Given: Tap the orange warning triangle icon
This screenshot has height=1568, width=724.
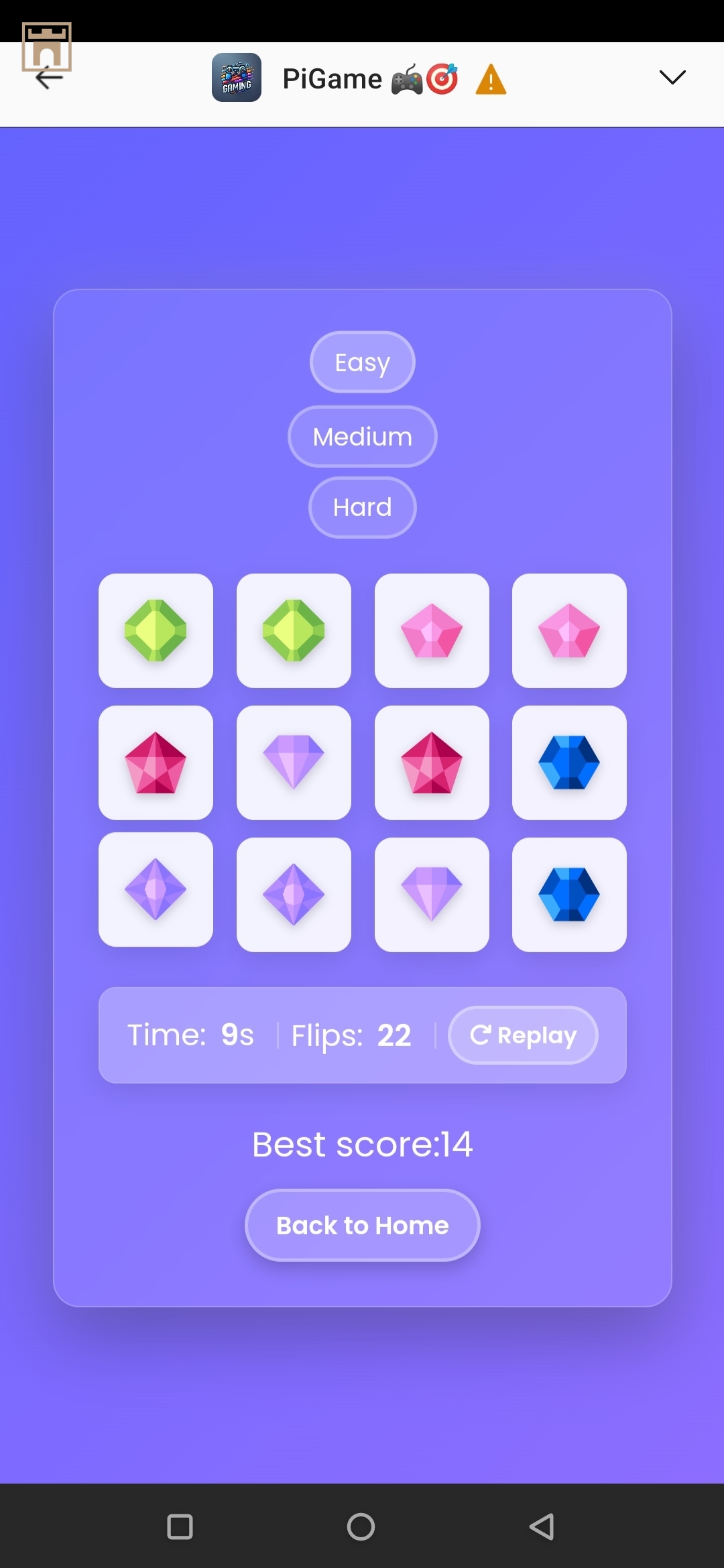Looking at the screenshot, I should click(491, 80).
